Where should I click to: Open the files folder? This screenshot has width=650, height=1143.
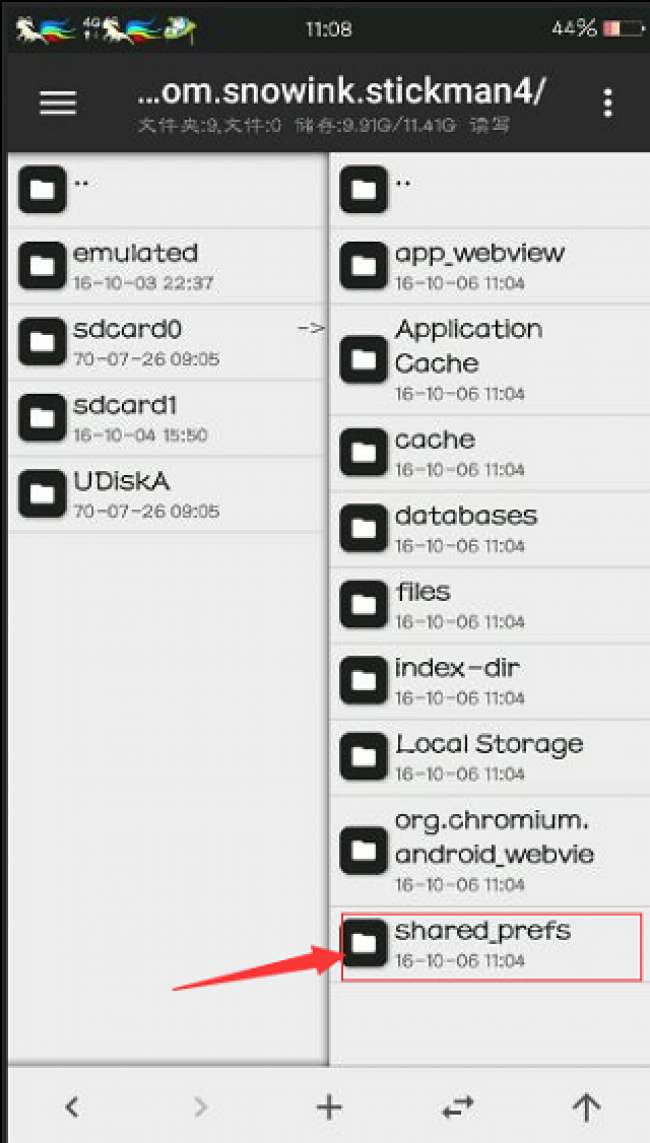[490, 604]
